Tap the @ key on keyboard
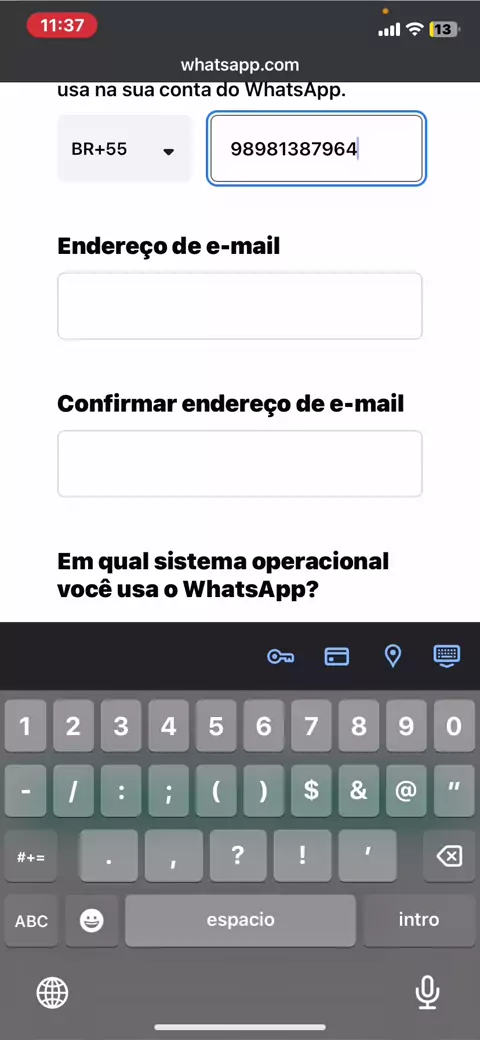 tap(406, 791)
